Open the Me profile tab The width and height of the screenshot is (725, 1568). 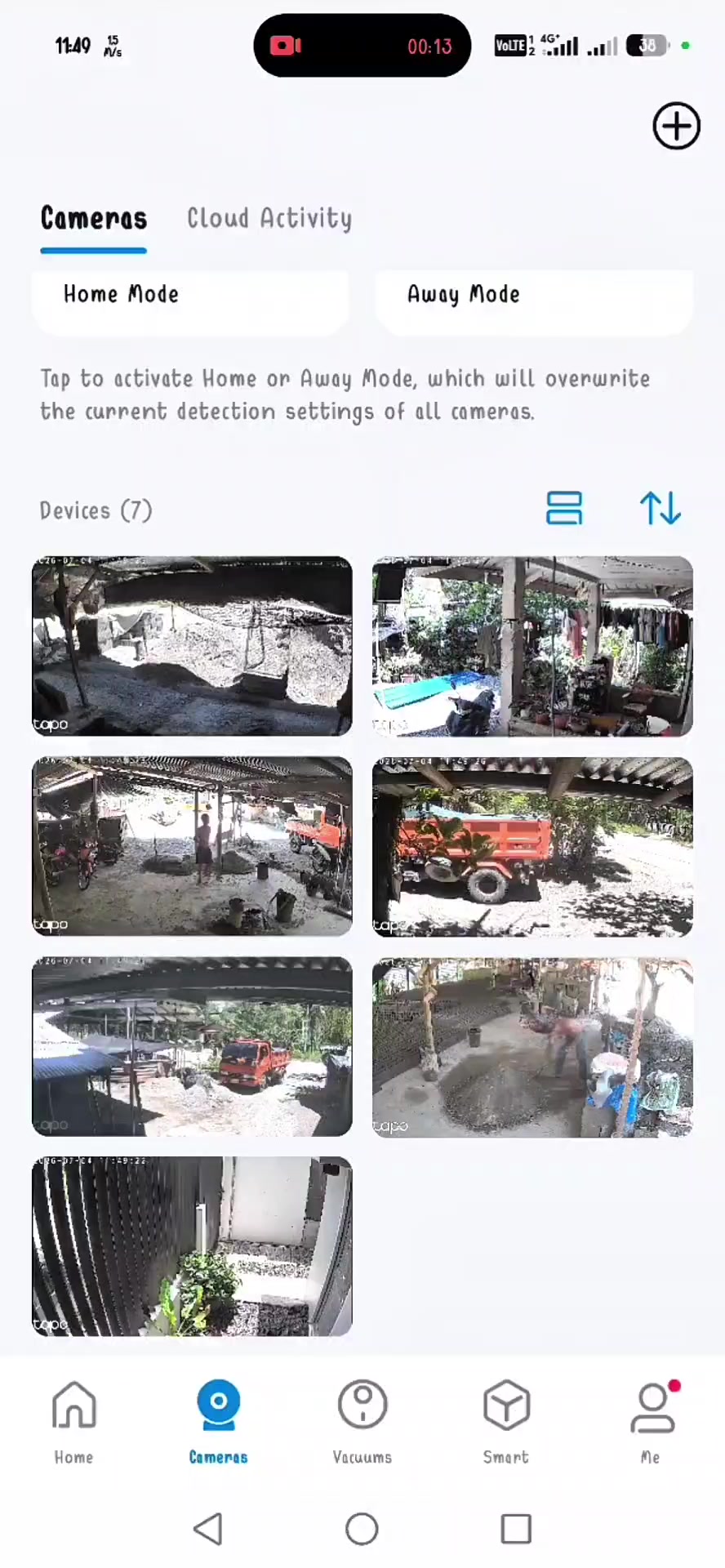[x=652, y=1421]
